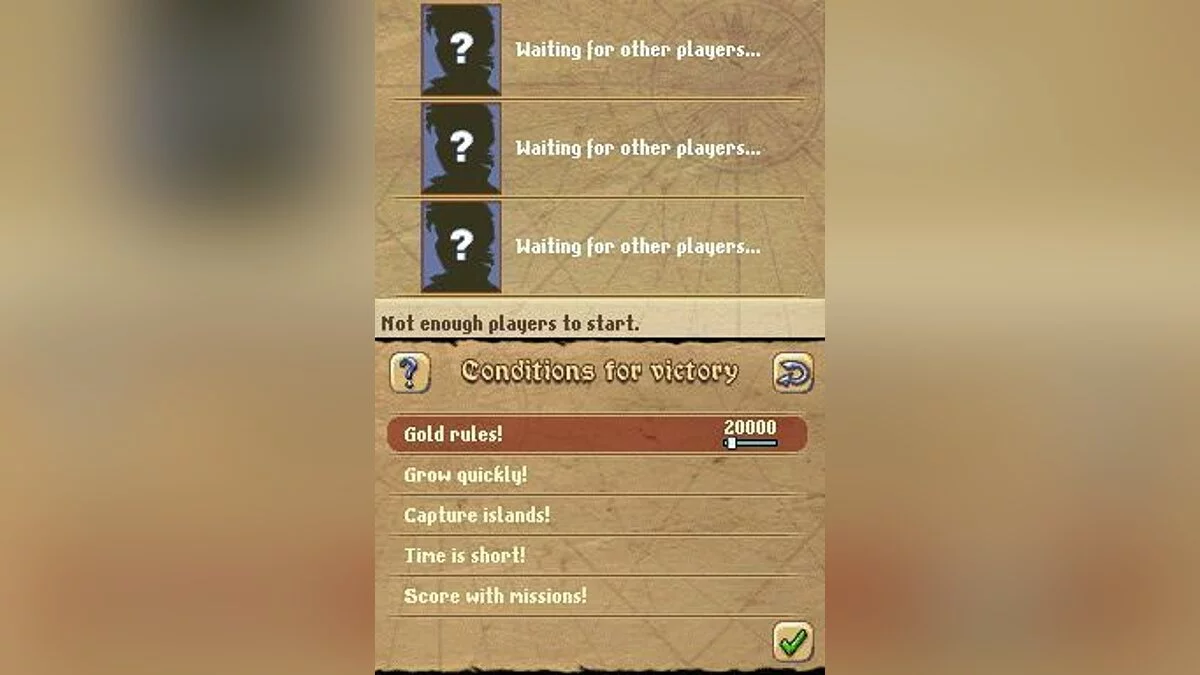Select Capture islands! as victory condition
1200x675 pixels.
click(477, 516)
